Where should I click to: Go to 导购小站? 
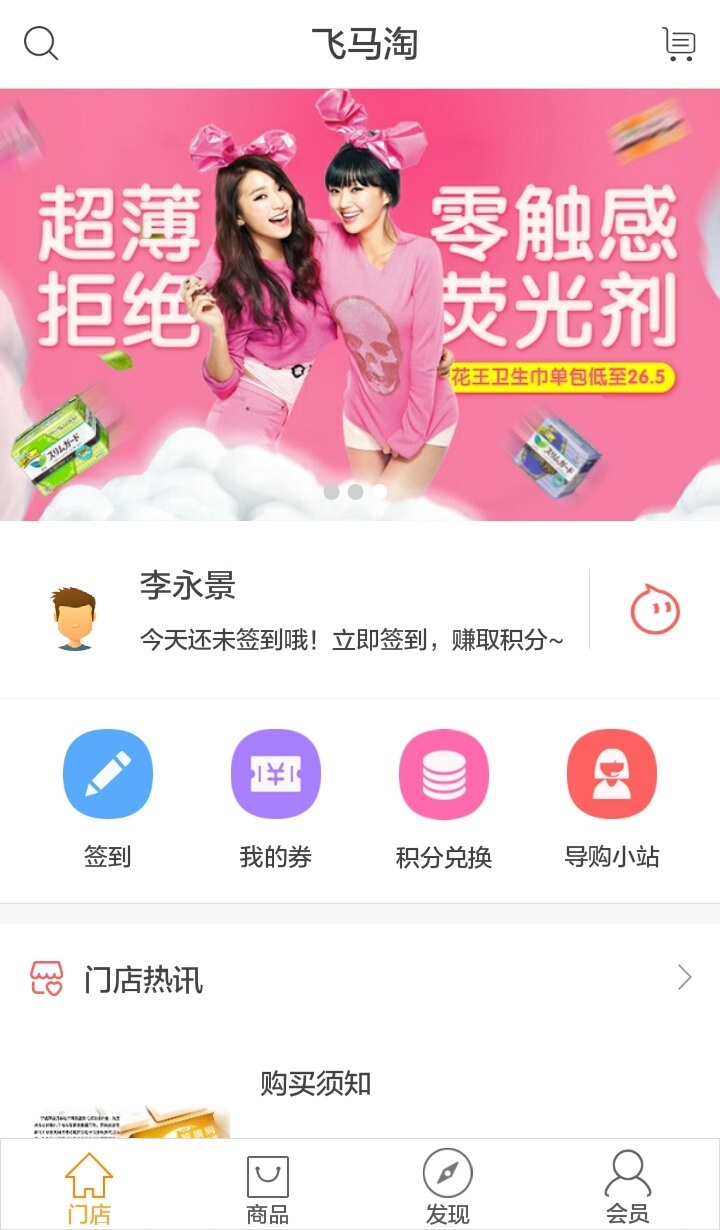pos(612,775)
